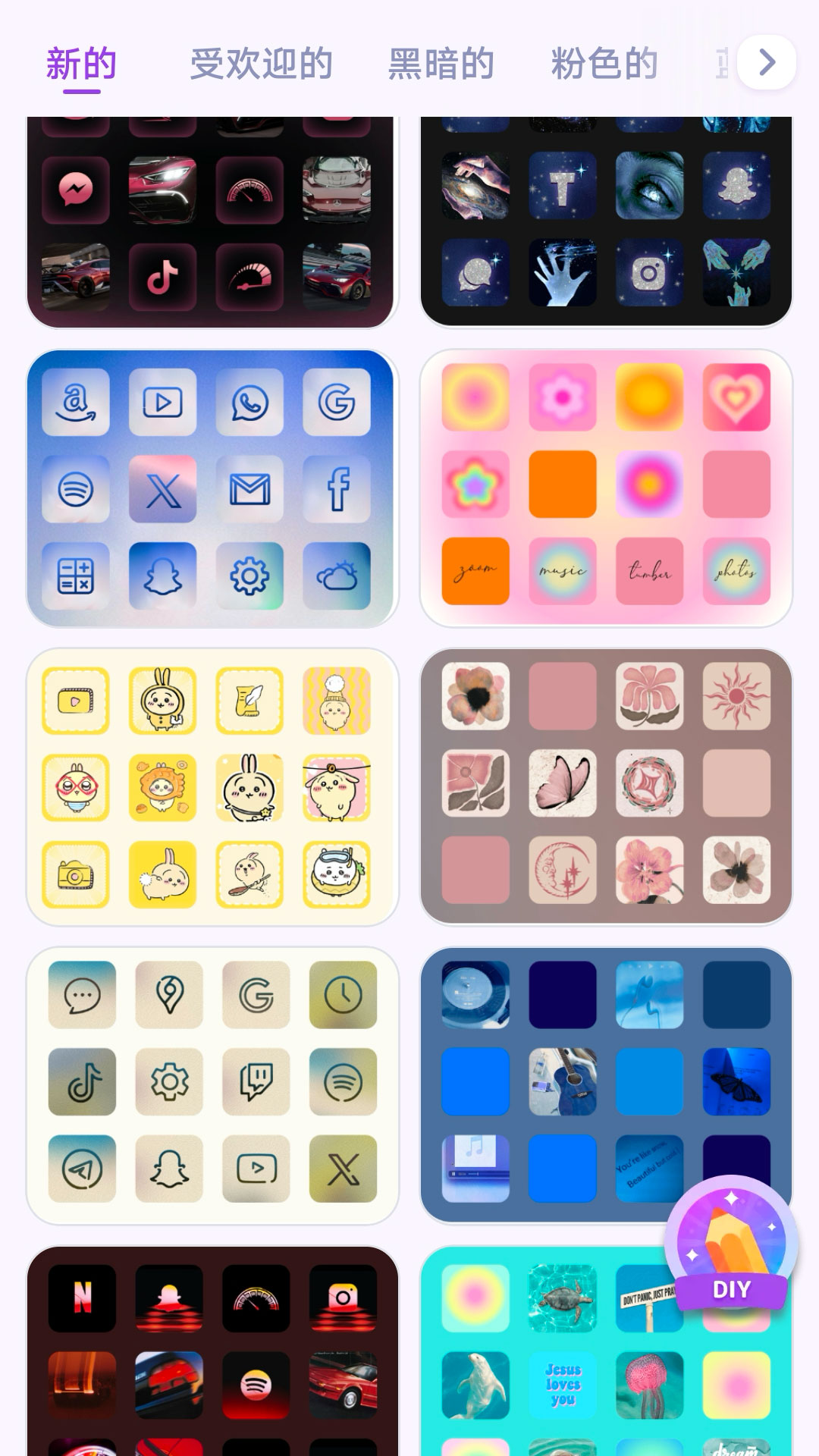This screenshot has height=1456, width=819.
Task: View the red Netflix car icon pack
Action: click(x=212, y=1350)
